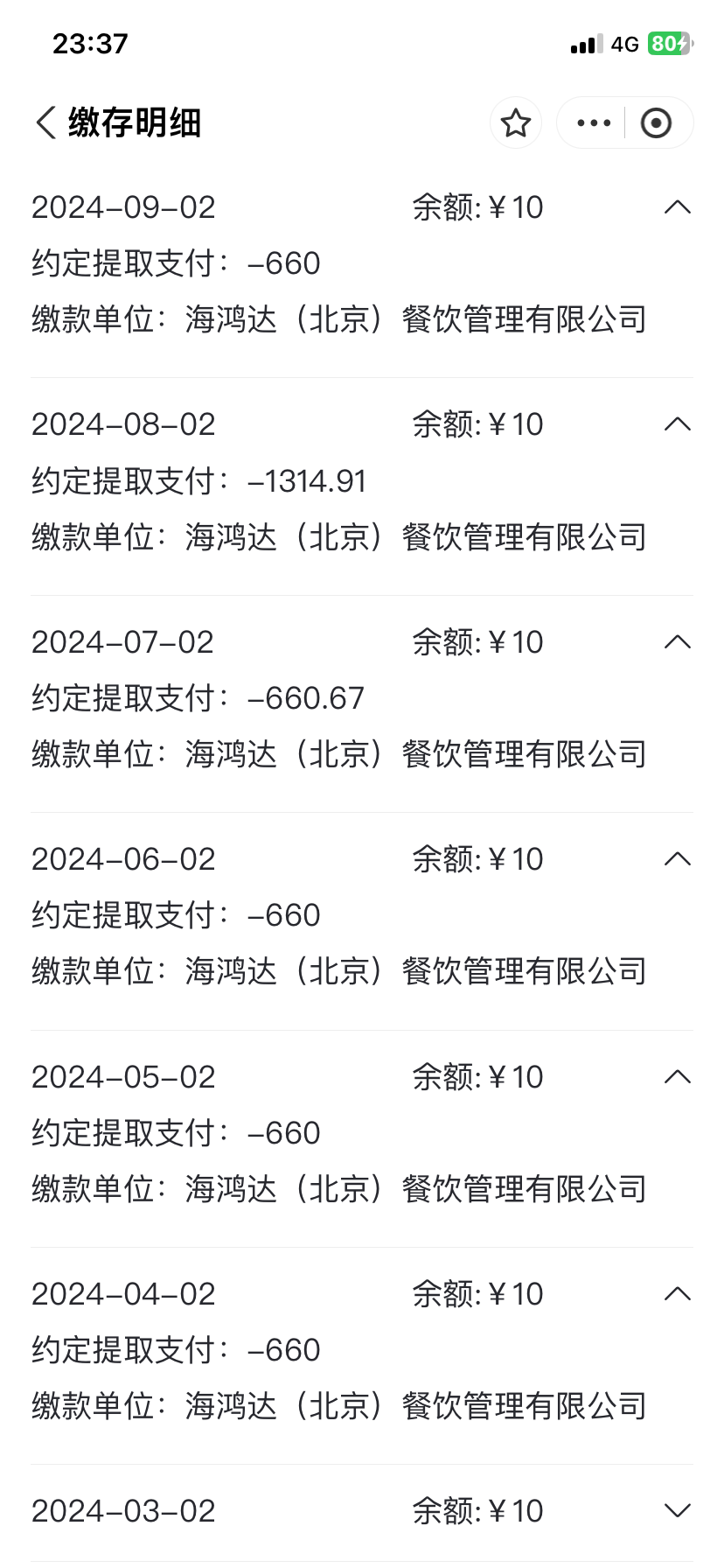Open the three-dot more menu
This screenshot has width=724, height=1568.
coord(594,122)
